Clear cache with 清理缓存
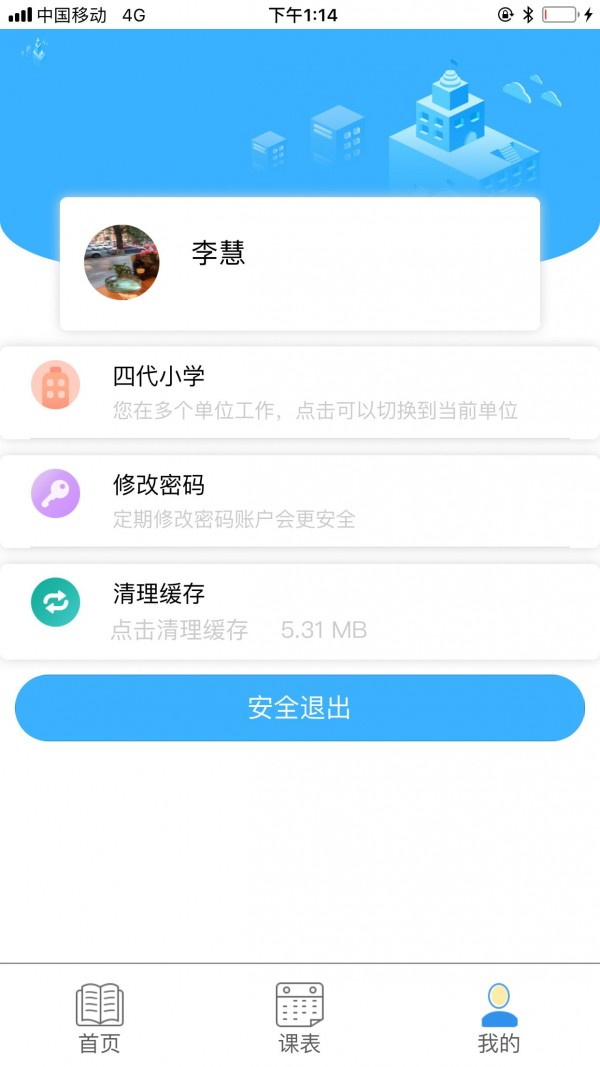The image size is (600, 1067). point(300,611)
